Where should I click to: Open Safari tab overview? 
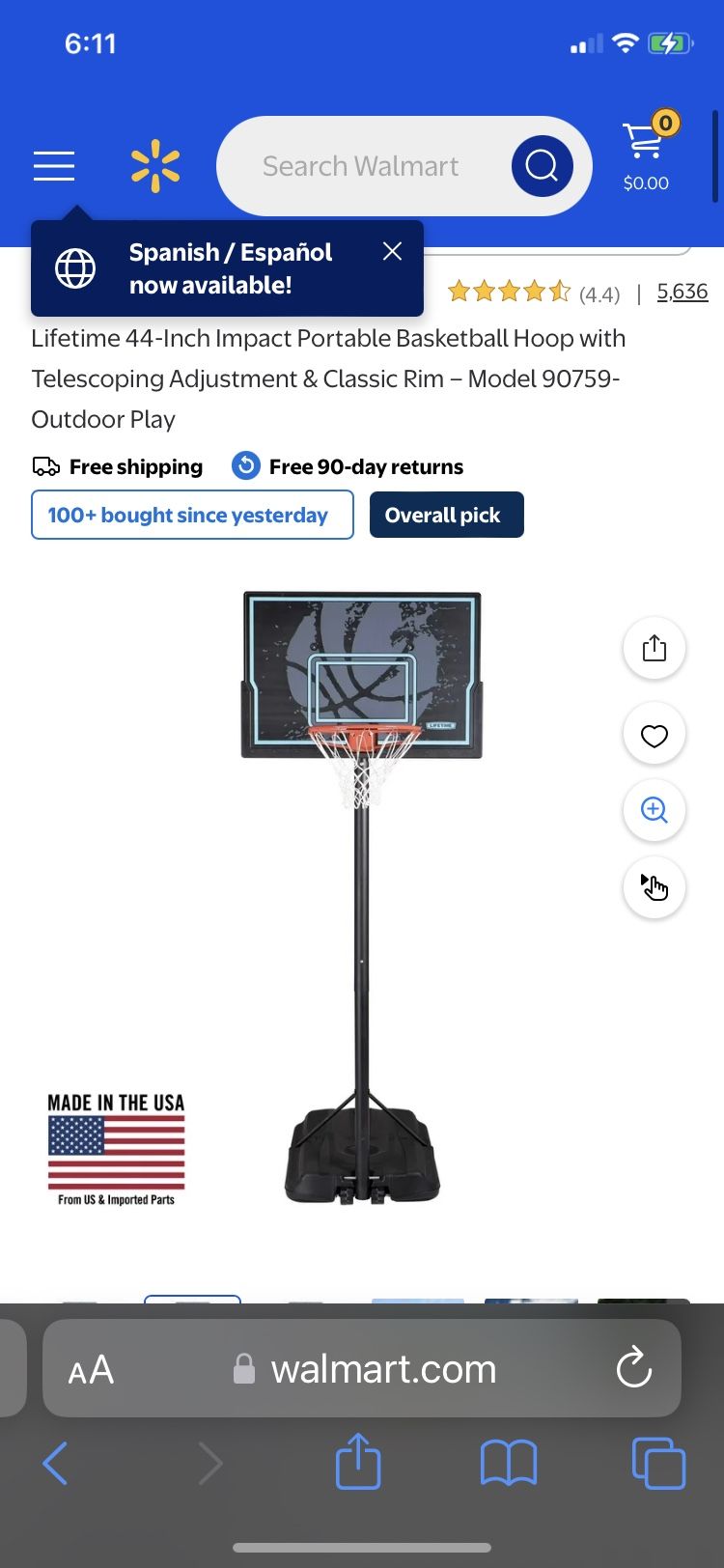tap(657, 1463)
